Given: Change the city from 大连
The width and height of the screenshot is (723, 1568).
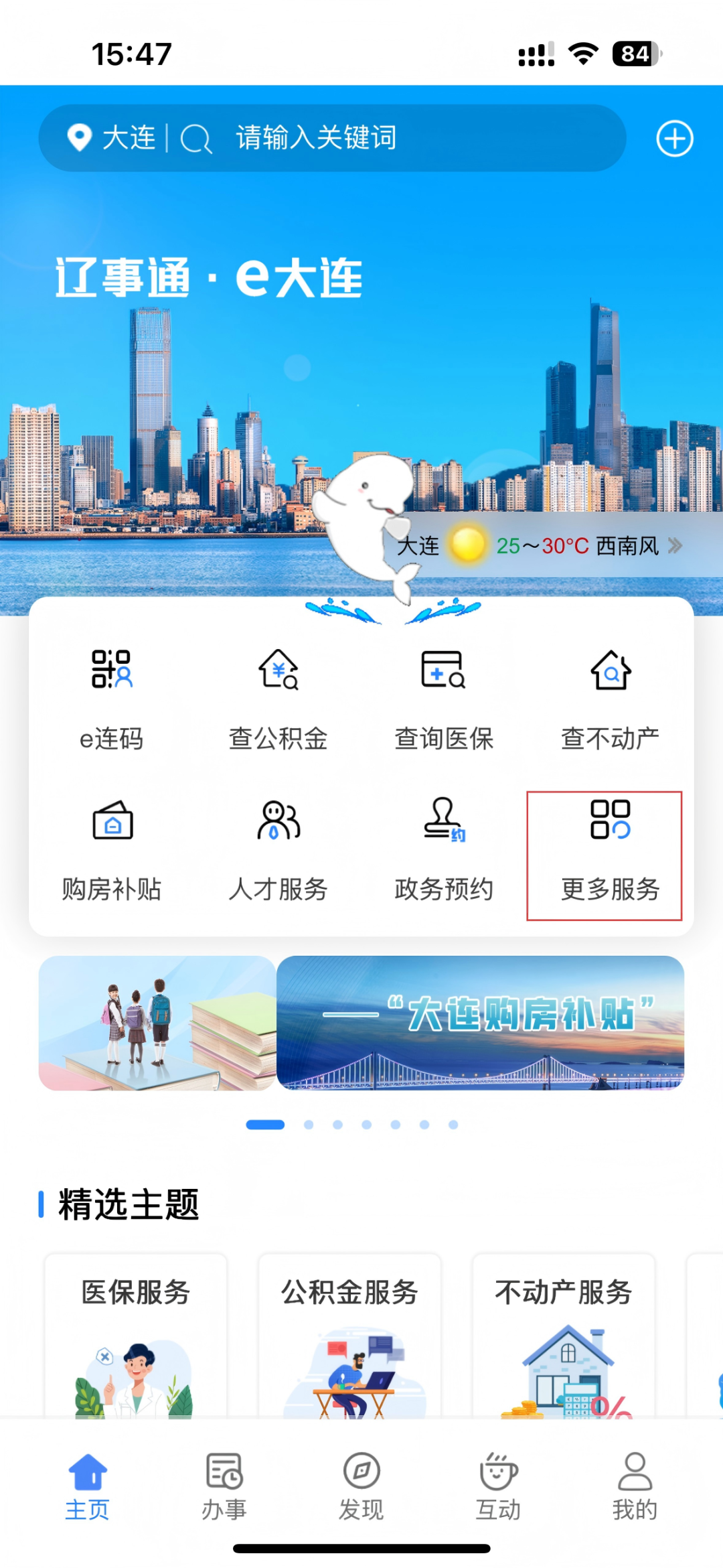Looking at the screenshot, I should click(112, 139).
